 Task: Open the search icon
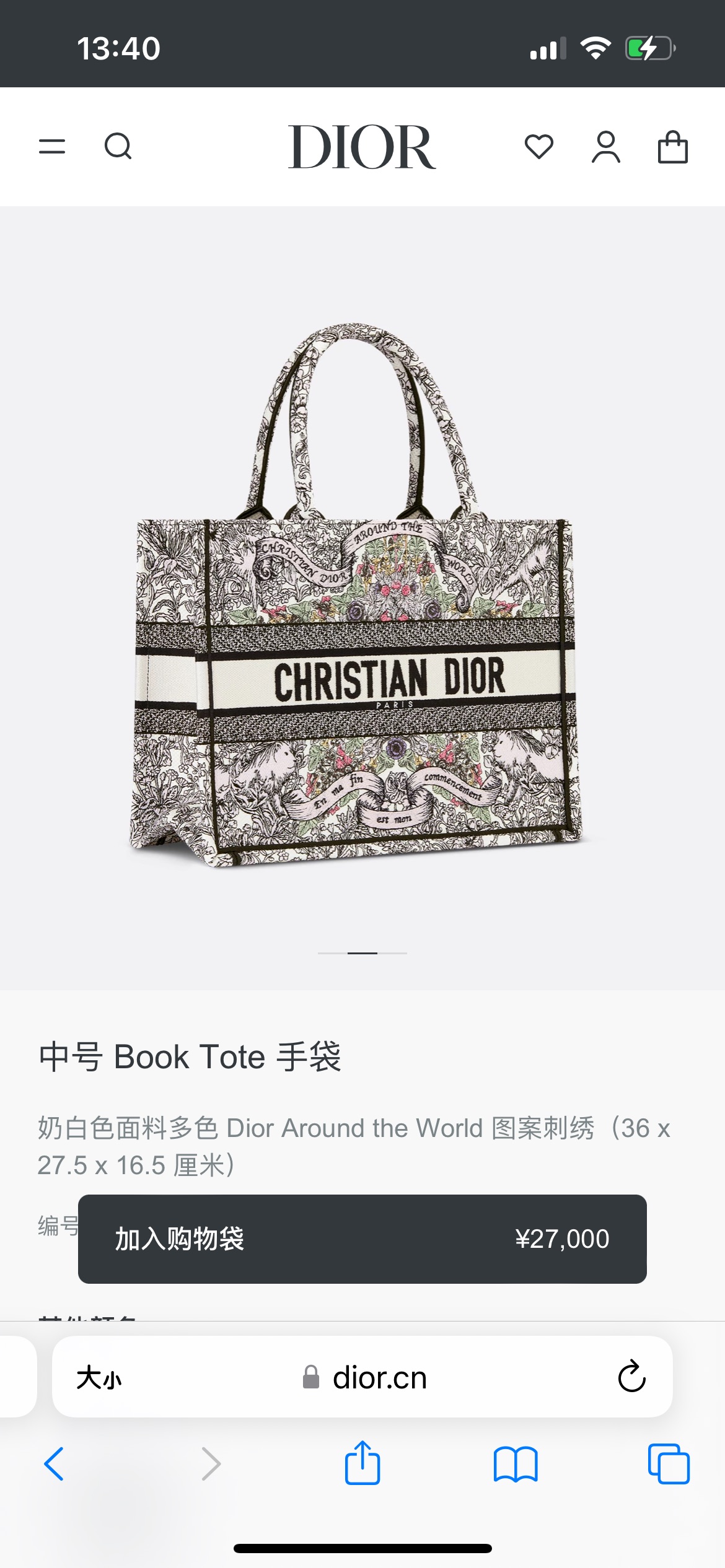click(x=118, y=147)
